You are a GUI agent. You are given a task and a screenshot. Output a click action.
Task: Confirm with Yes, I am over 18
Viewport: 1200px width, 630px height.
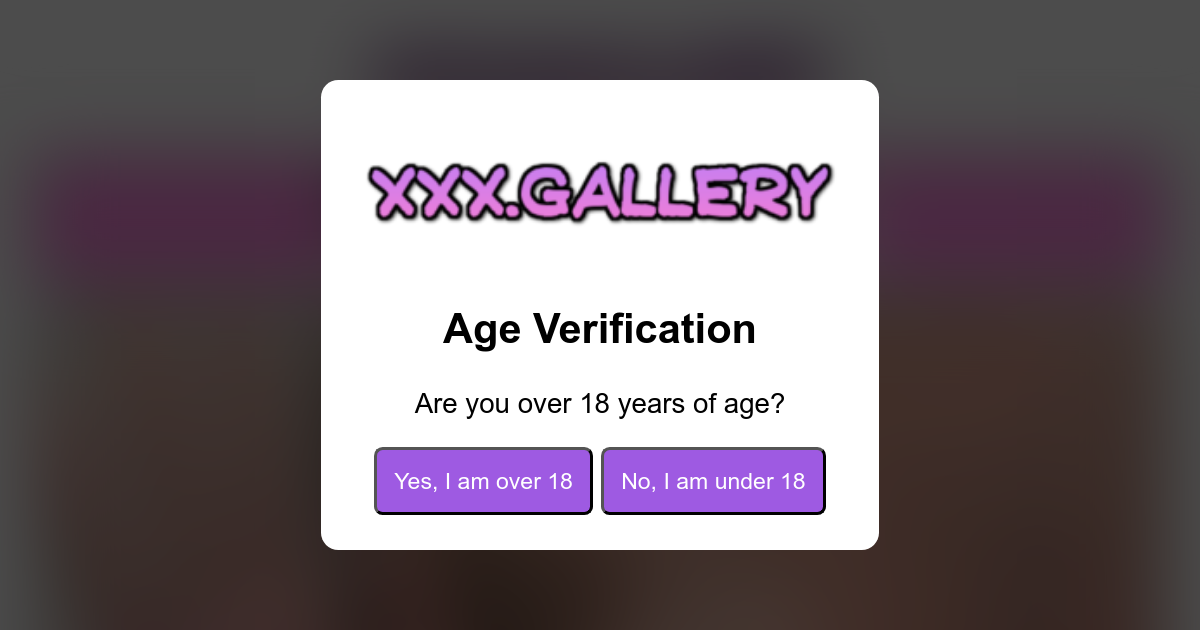[x=483, y=481]
